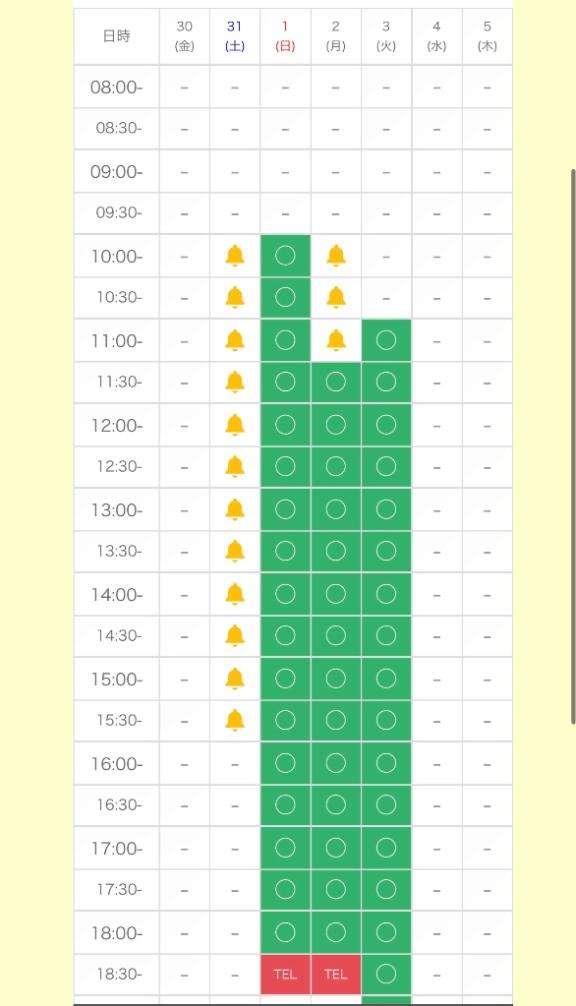Tap the bell for Monday 2 at 10:30
The width and height of the screenshot is (576, 1006).
335,298
